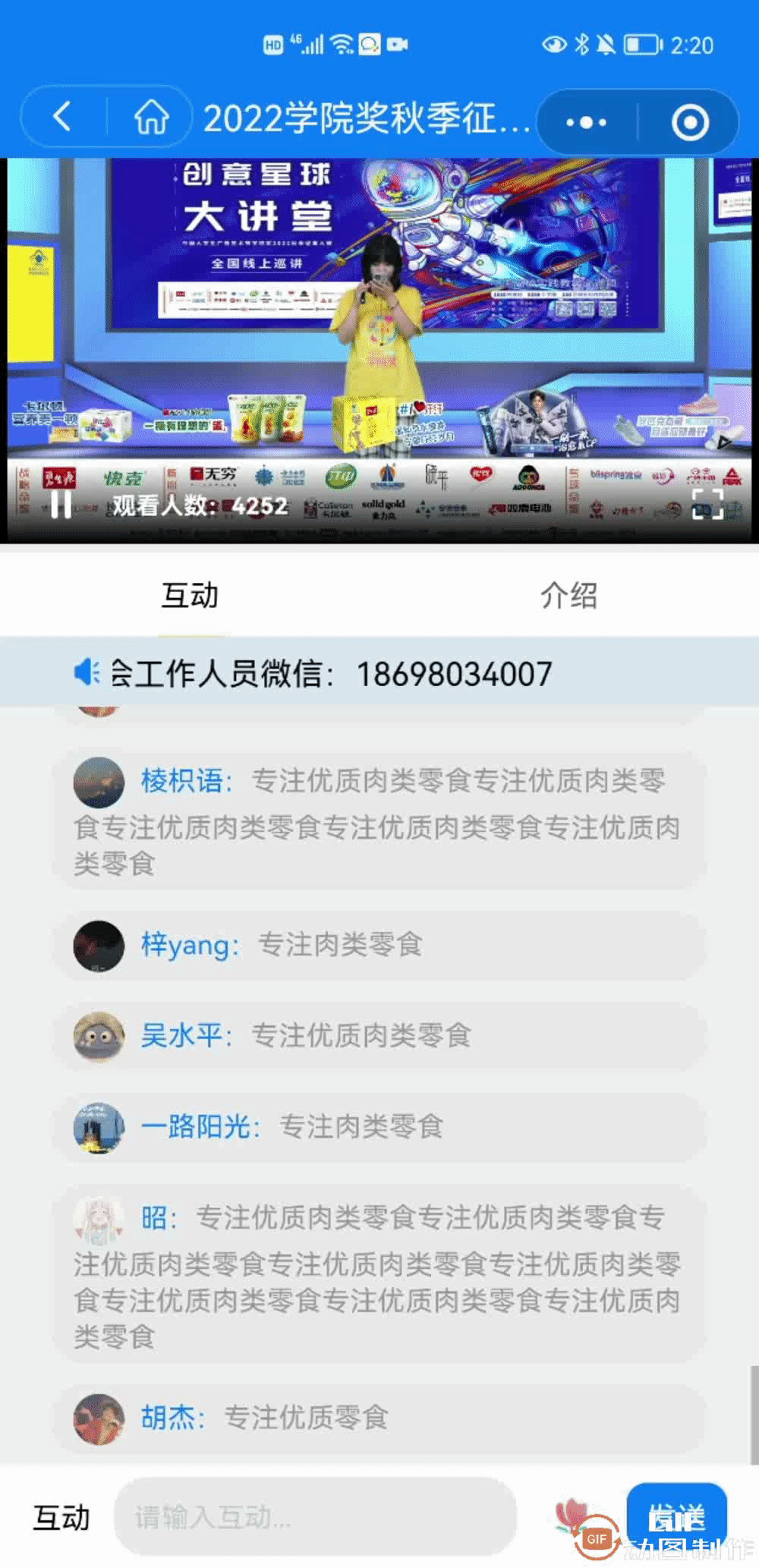Select the 互动 tab
The height and width of the screenshot is (1568, 759).
pos(190,595)
